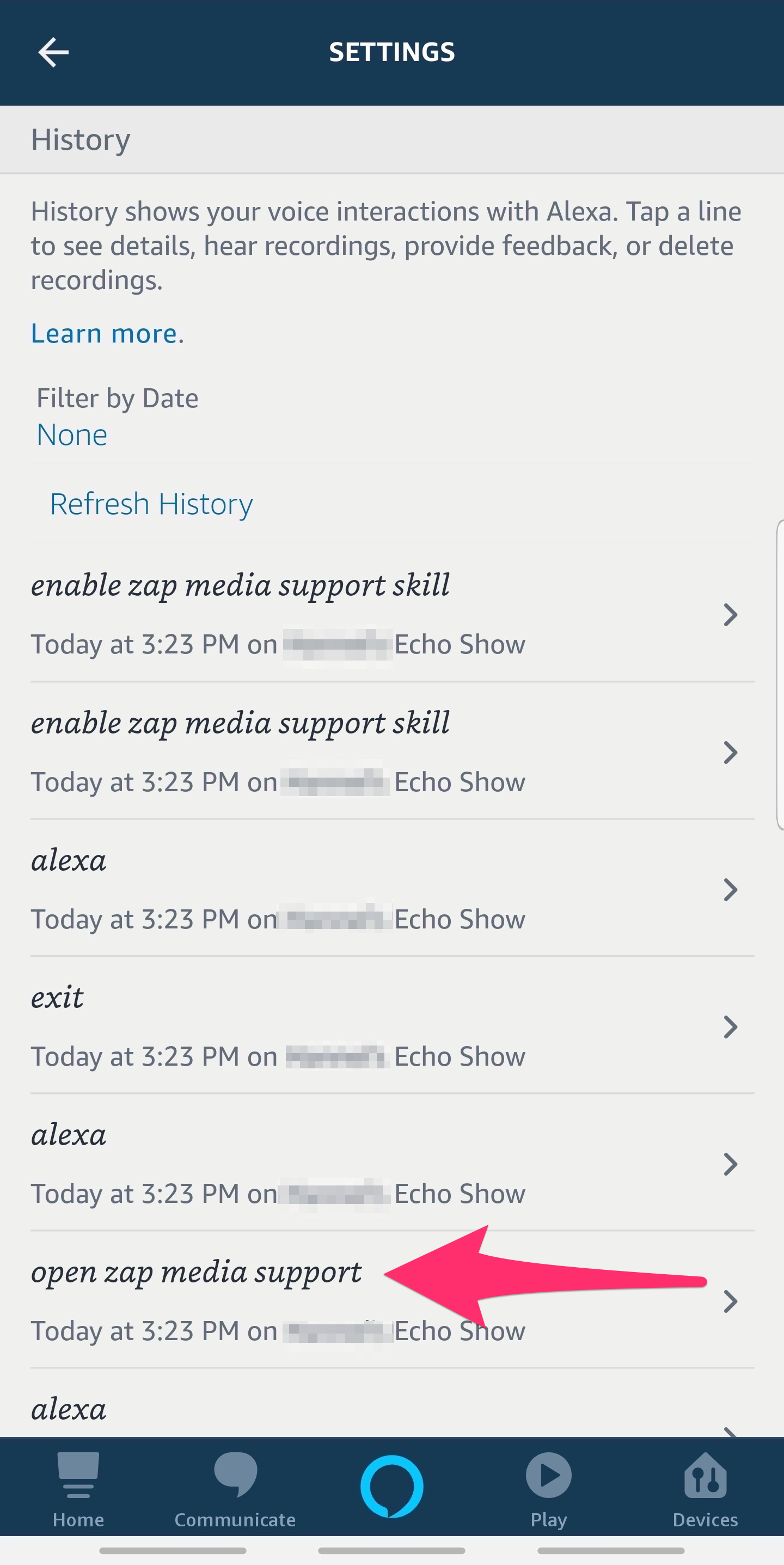Activate the Alexa voice button
This screenshot has width=784, height=1565.
click(x=391, y=1487)
